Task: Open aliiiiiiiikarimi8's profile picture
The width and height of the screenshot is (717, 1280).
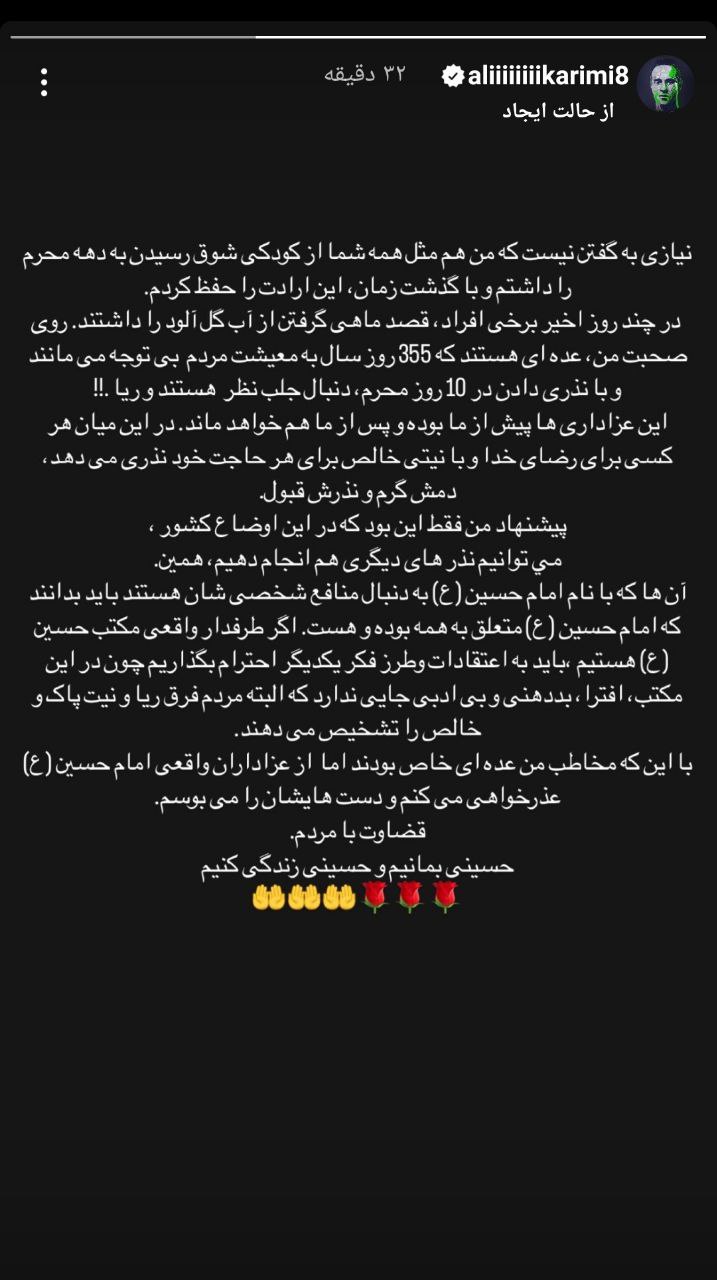Action: point(664,84)
